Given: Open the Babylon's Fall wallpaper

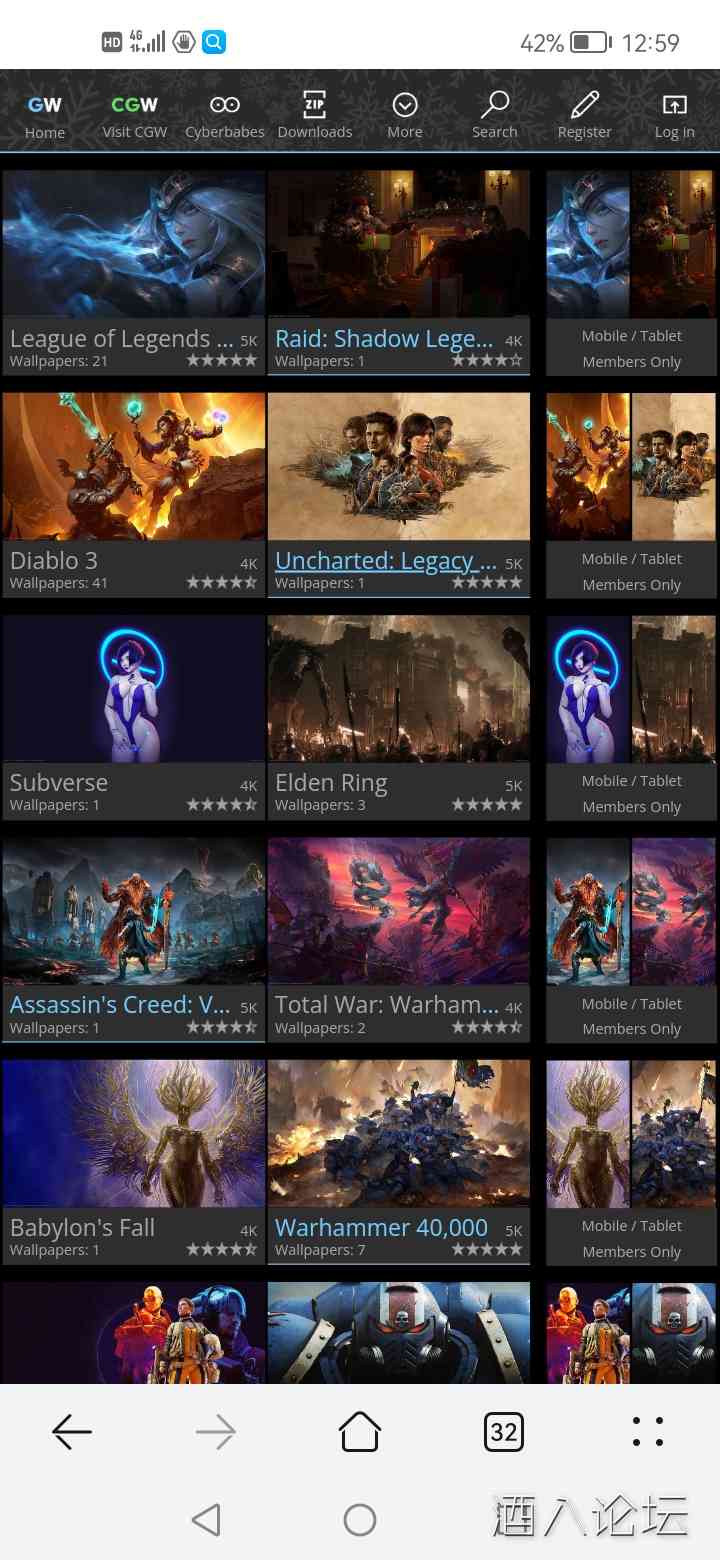Looking at the screenshot, I should click(82, 1228).
